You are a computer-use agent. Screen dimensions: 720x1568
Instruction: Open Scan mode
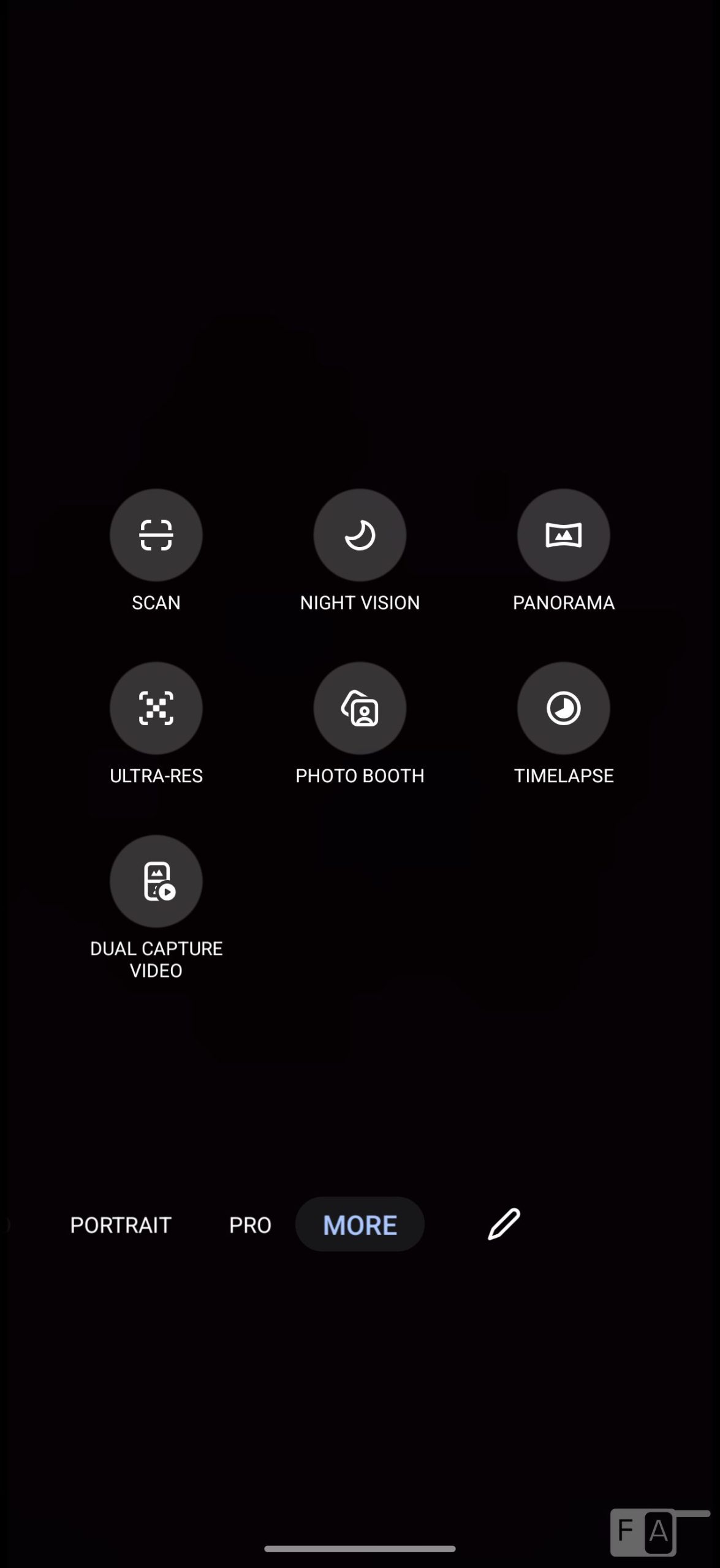point(156,535)
